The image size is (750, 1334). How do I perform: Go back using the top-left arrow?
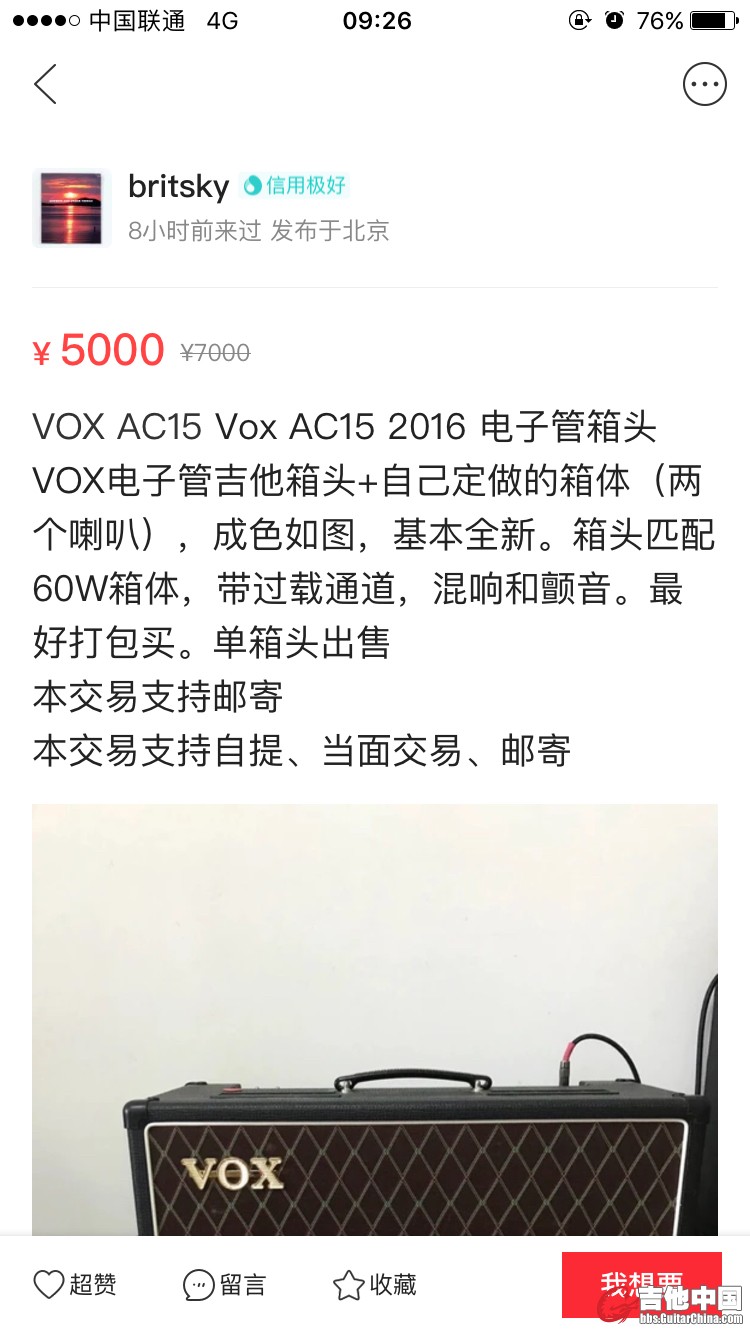[45, 84]
